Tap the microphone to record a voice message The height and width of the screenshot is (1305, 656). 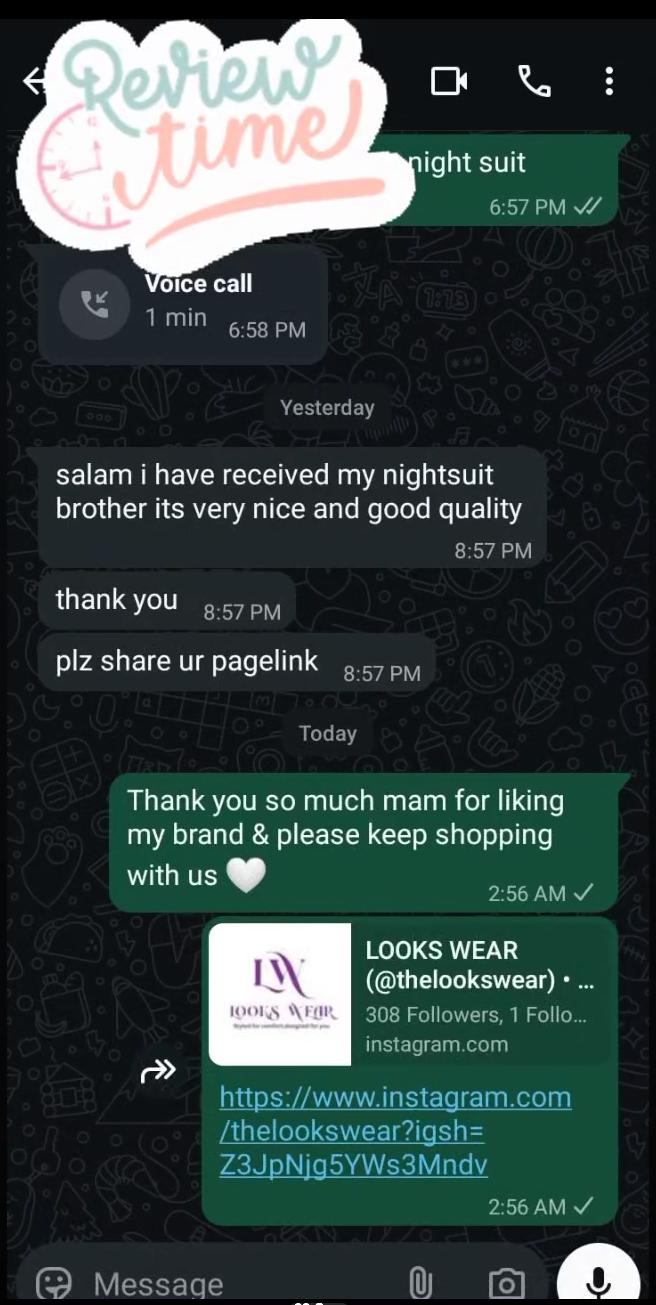coord(598,1280)
